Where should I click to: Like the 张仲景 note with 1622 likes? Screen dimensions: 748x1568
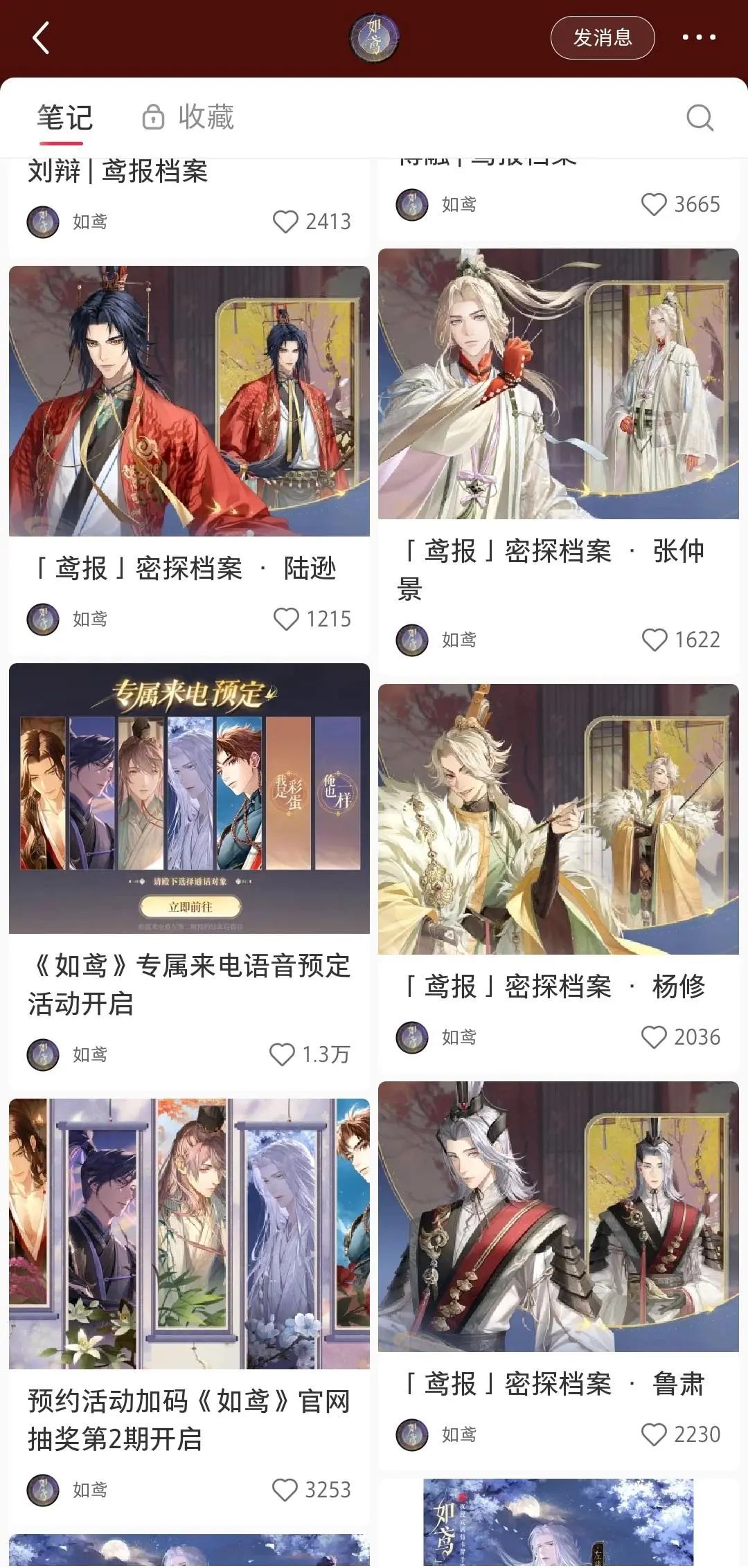[654, 640]
